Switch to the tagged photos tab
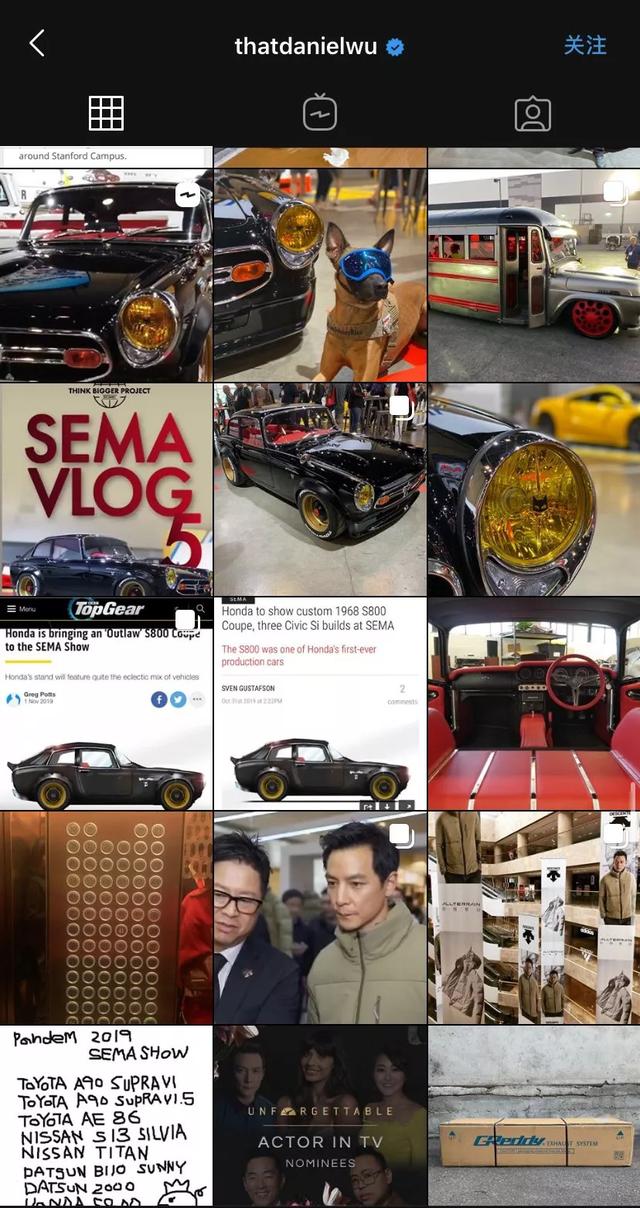This screenshot has height=1208, width=640. (533, 113)
